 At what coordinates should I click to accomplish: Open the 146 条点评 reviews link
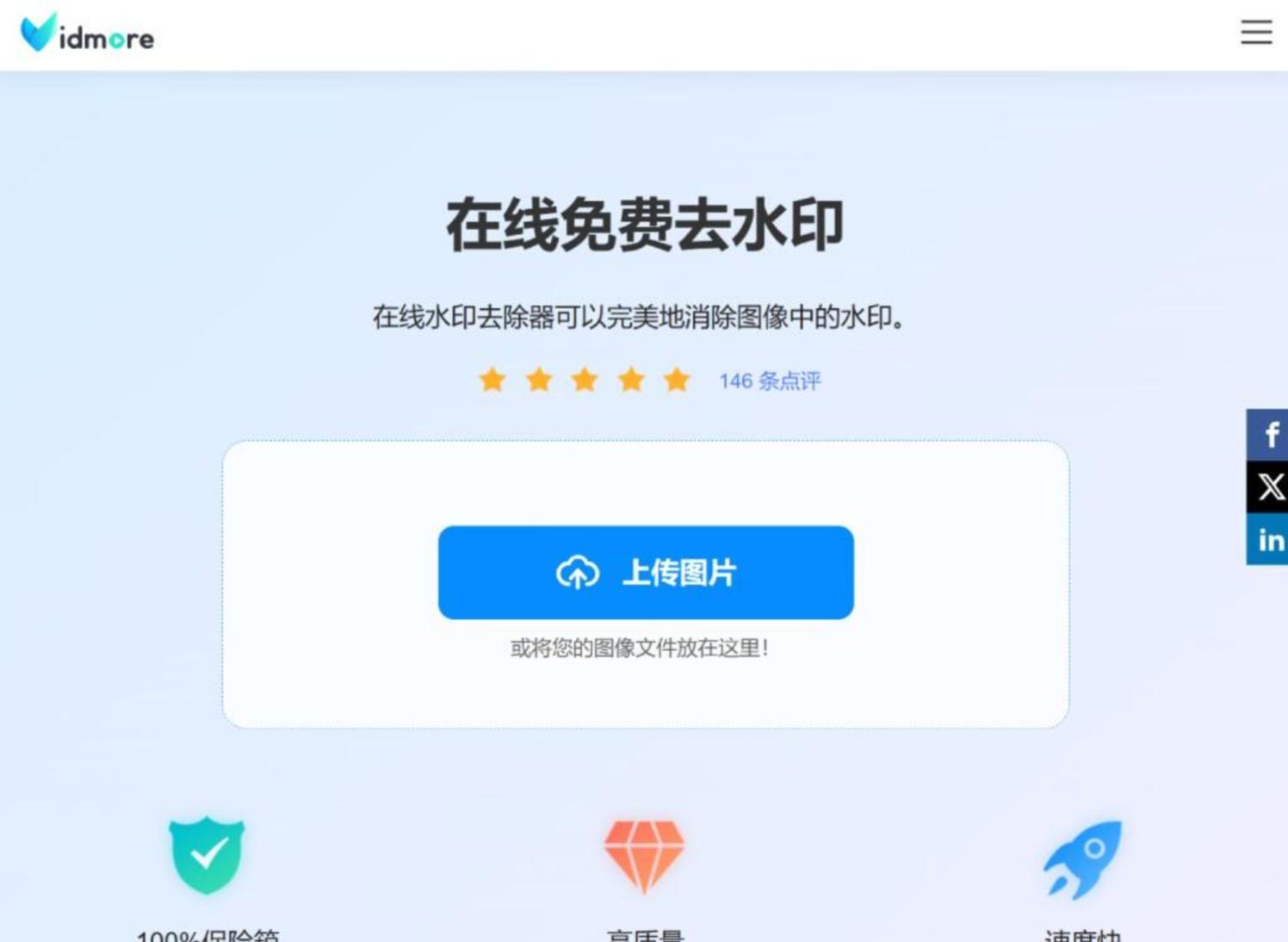pyautogui.click(x=770, y=381)
